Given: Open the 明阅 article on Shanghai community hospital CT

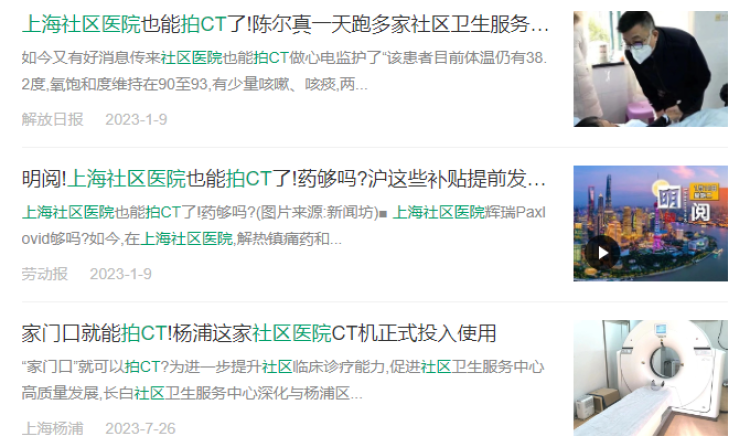Looking at the screenshot, I should tap(285, 179).
